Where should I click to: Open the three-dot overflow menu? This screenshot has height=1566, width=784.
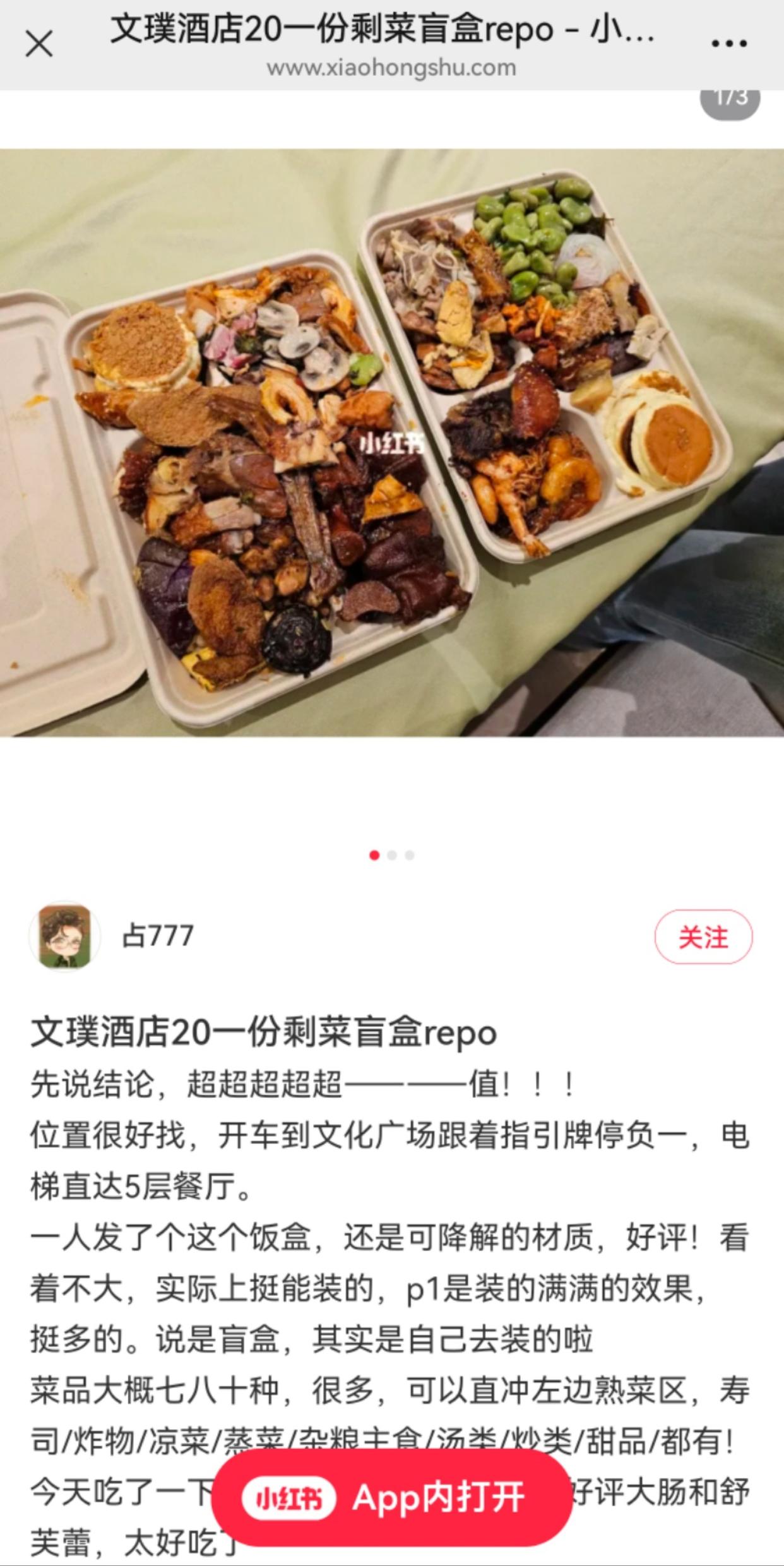click(x=729, y=44)
